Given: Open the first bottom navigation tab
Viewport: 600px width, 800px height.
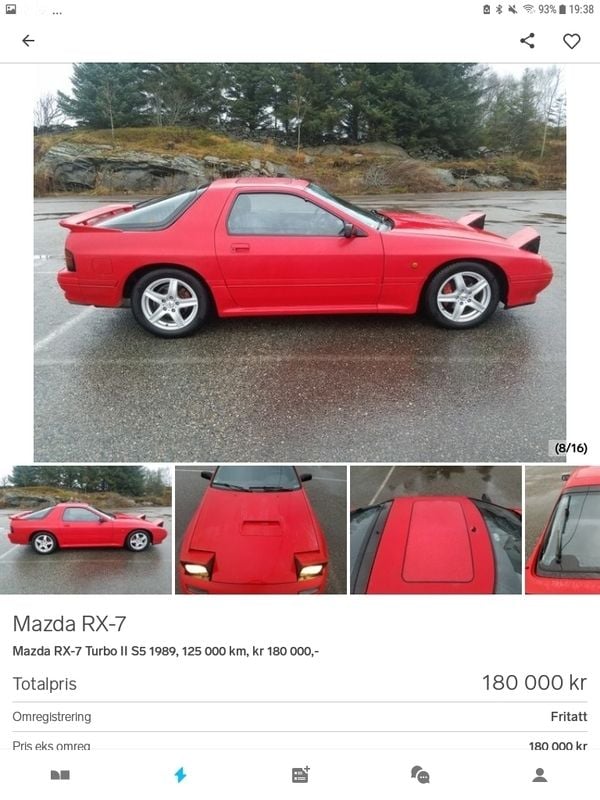Looking at the screenshot, I should click(x=60, y=775).
